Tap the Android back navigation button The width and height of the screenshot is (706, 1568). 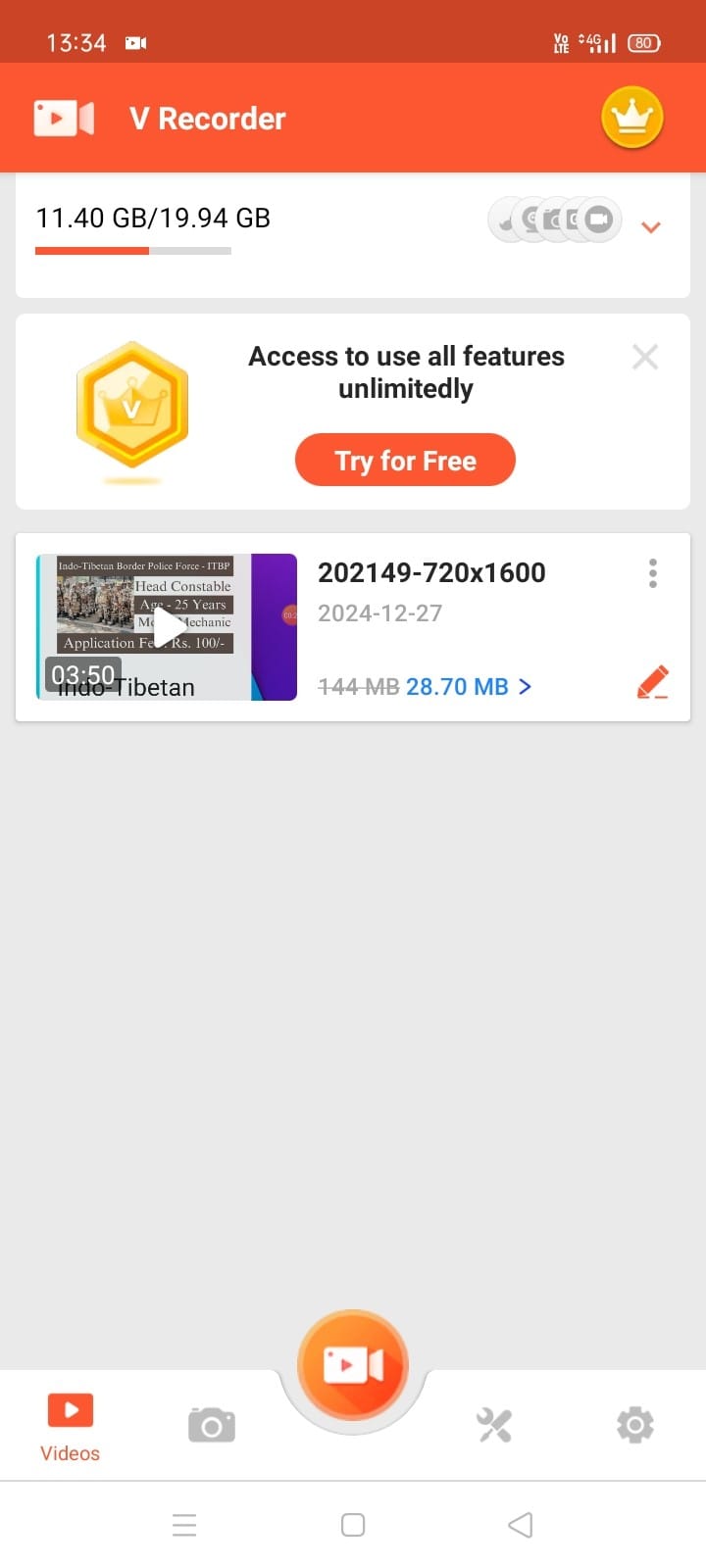(520, 1525)
